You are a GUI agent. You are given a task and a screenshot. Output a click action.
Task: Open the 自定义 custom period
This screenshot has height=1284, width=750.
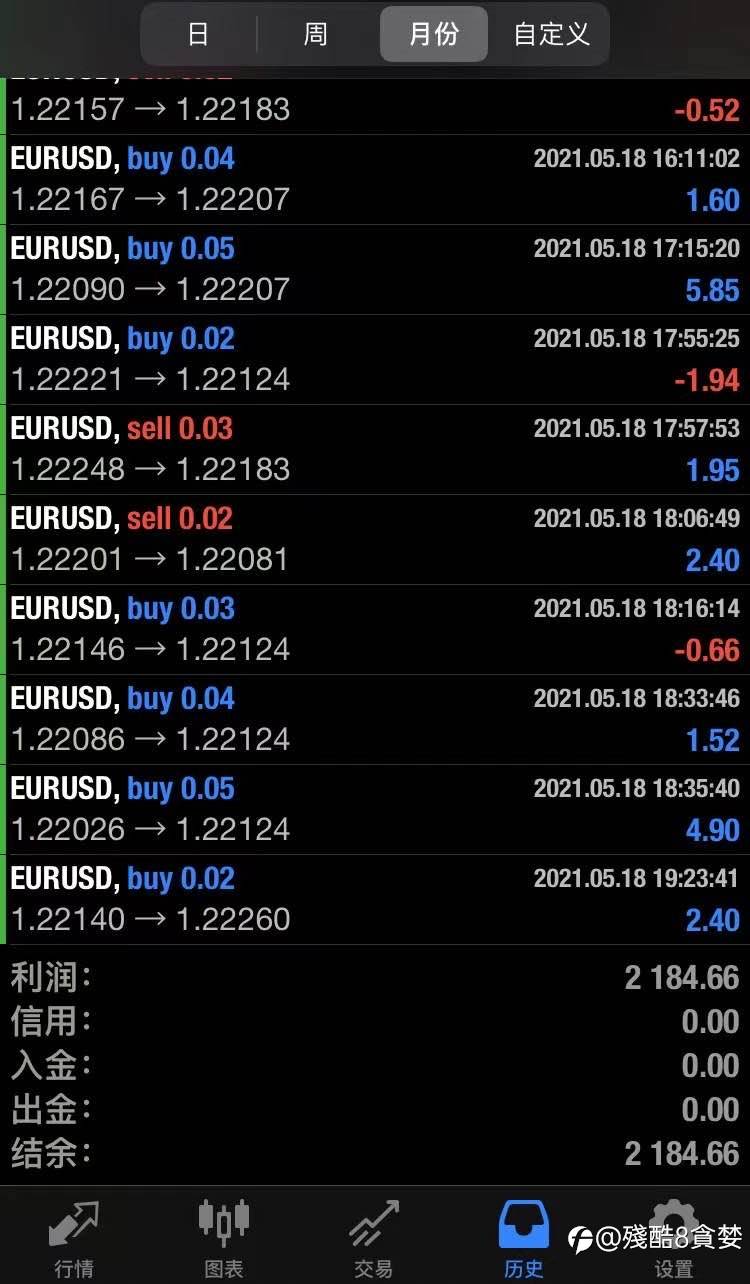(x=551, y=35)
